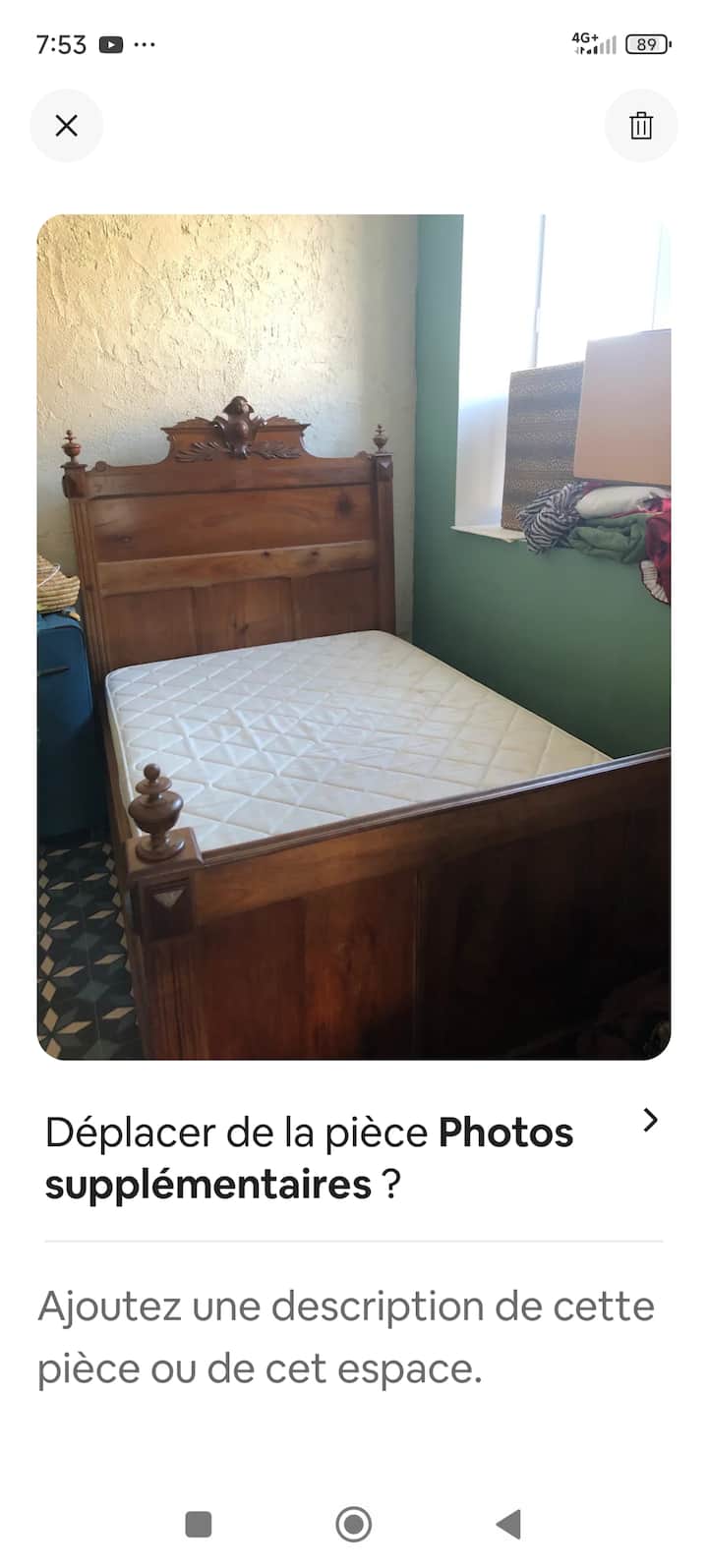Open the ellipsis menu in the status bar
Viewport: 708px width, 1568px height.
click(x=146, y=44)
